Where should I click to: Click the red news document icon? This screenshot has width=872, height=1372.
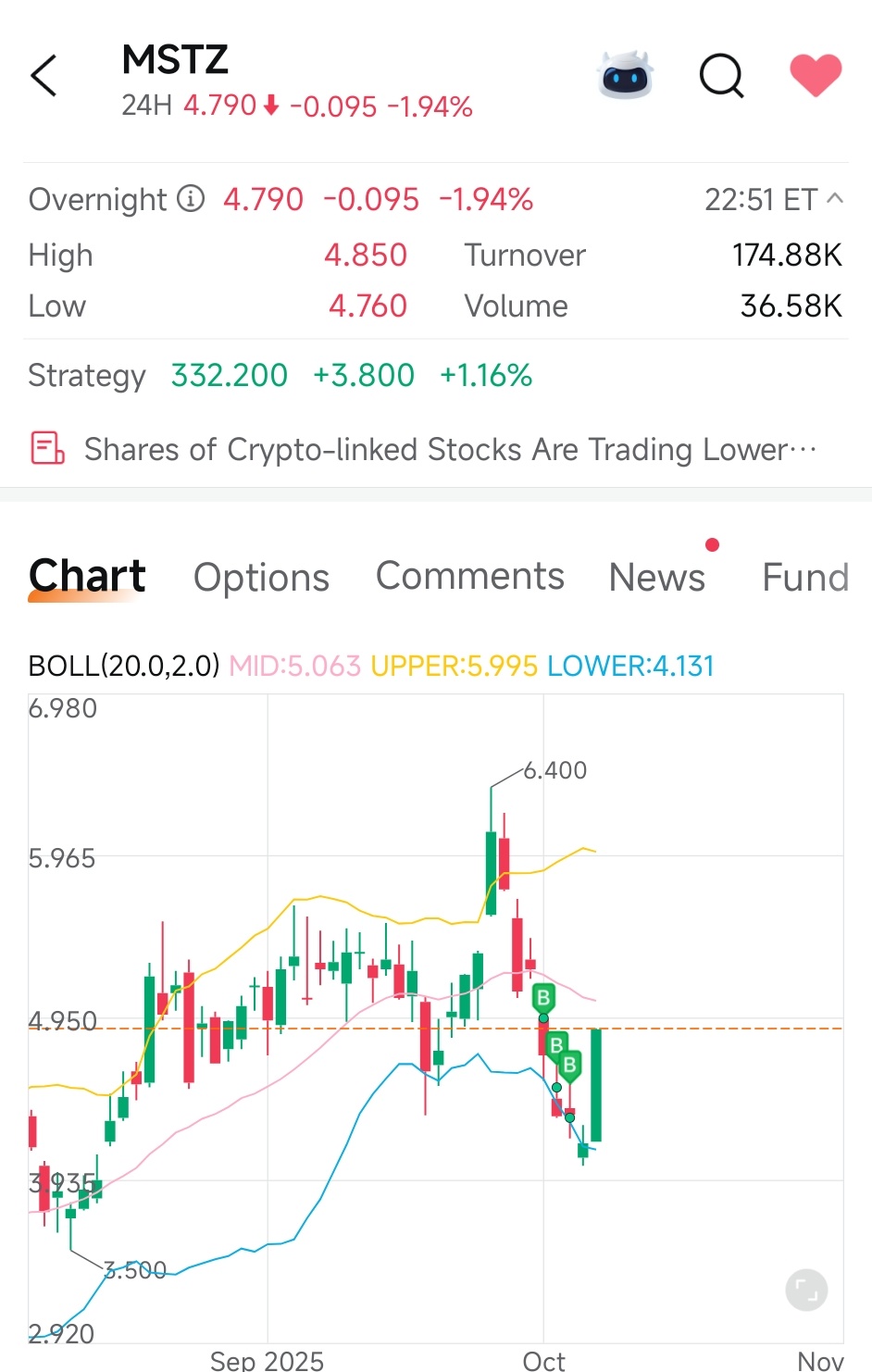point(47,449)
